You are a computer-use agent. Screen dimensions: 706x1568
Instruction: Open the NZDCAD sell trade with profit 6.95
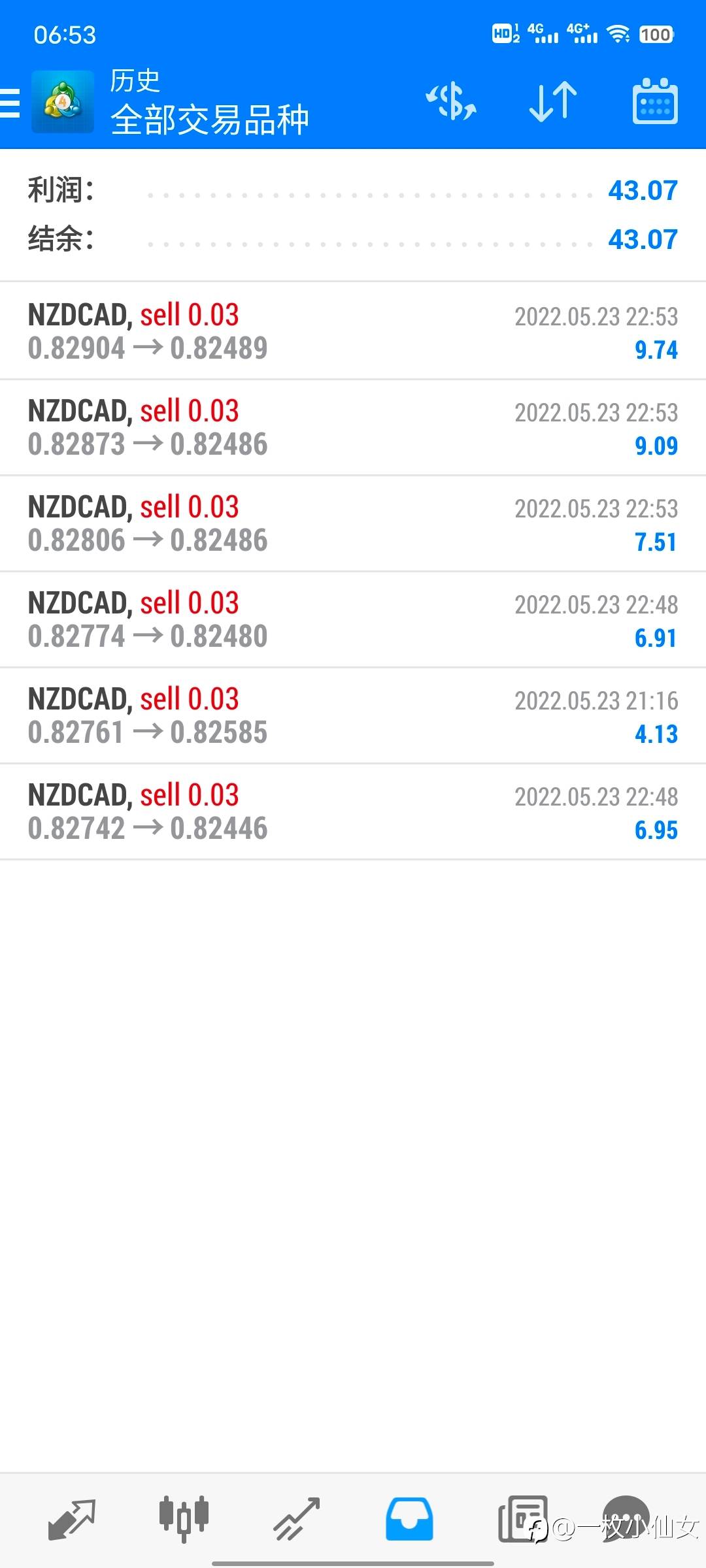(353, 811)
